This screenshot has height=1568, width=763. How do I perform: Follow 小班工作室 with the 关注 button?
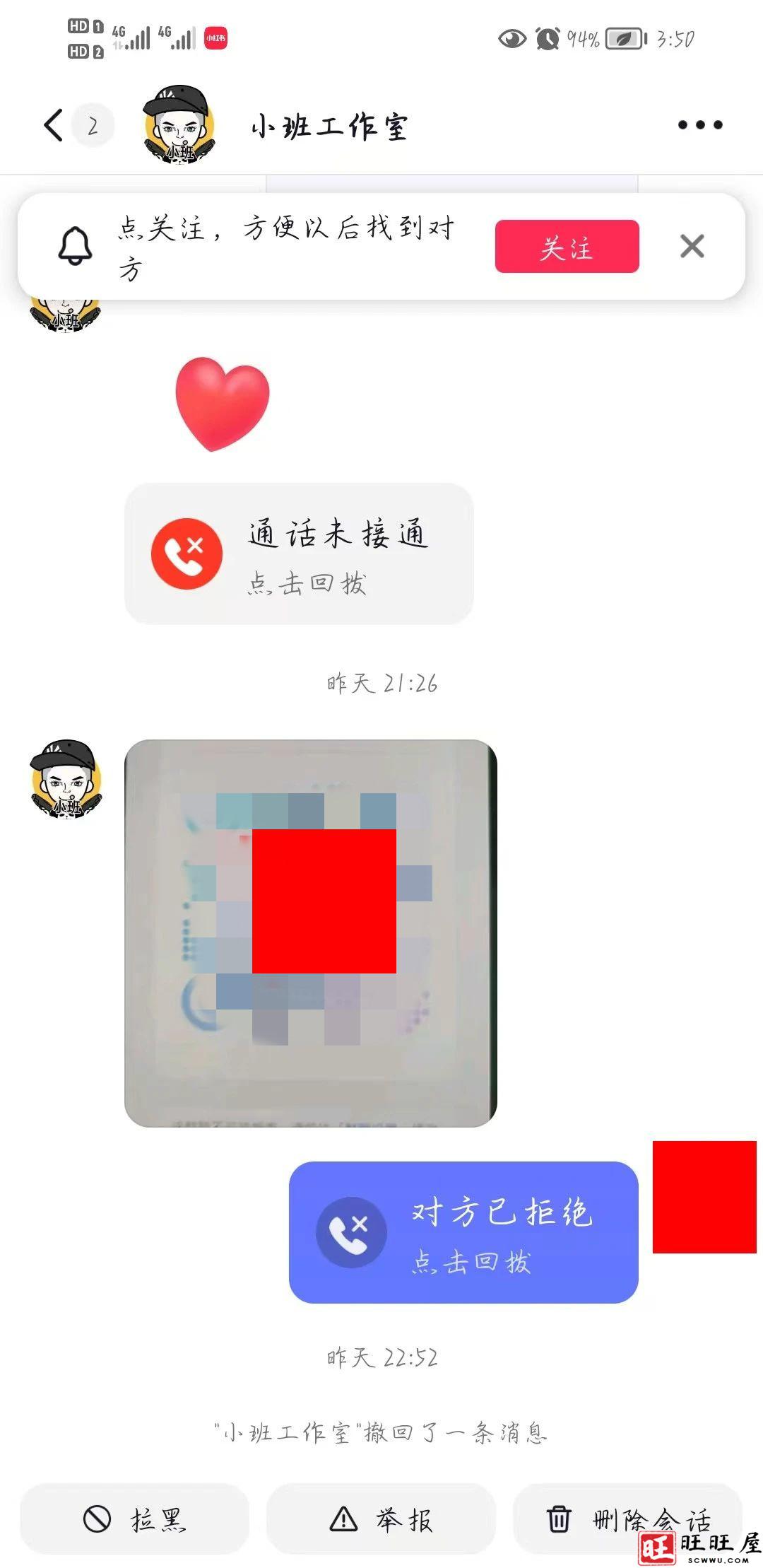coord(567,247)
